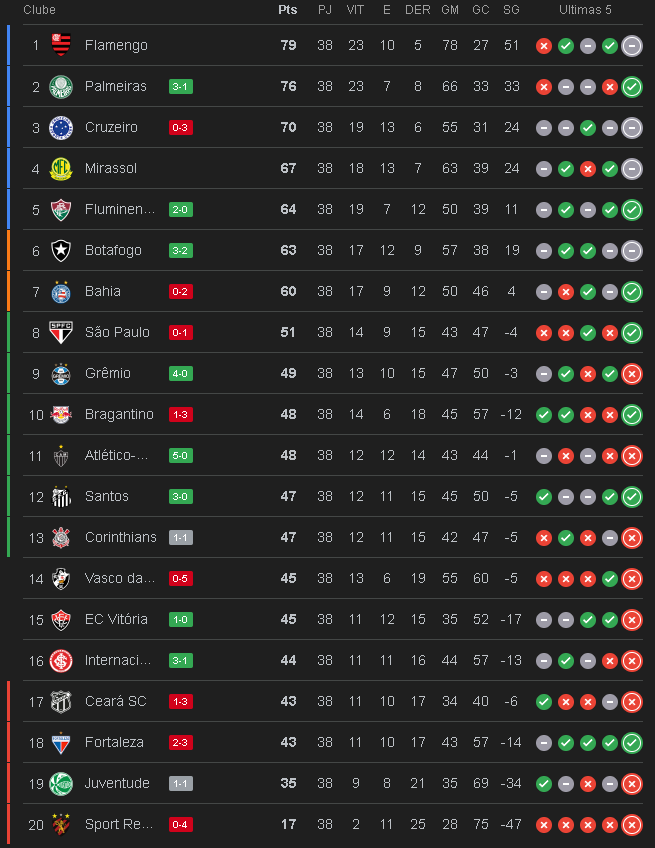View Cruzeiro's team details
The image size is (655, 848).
click(x=111, y=127)
